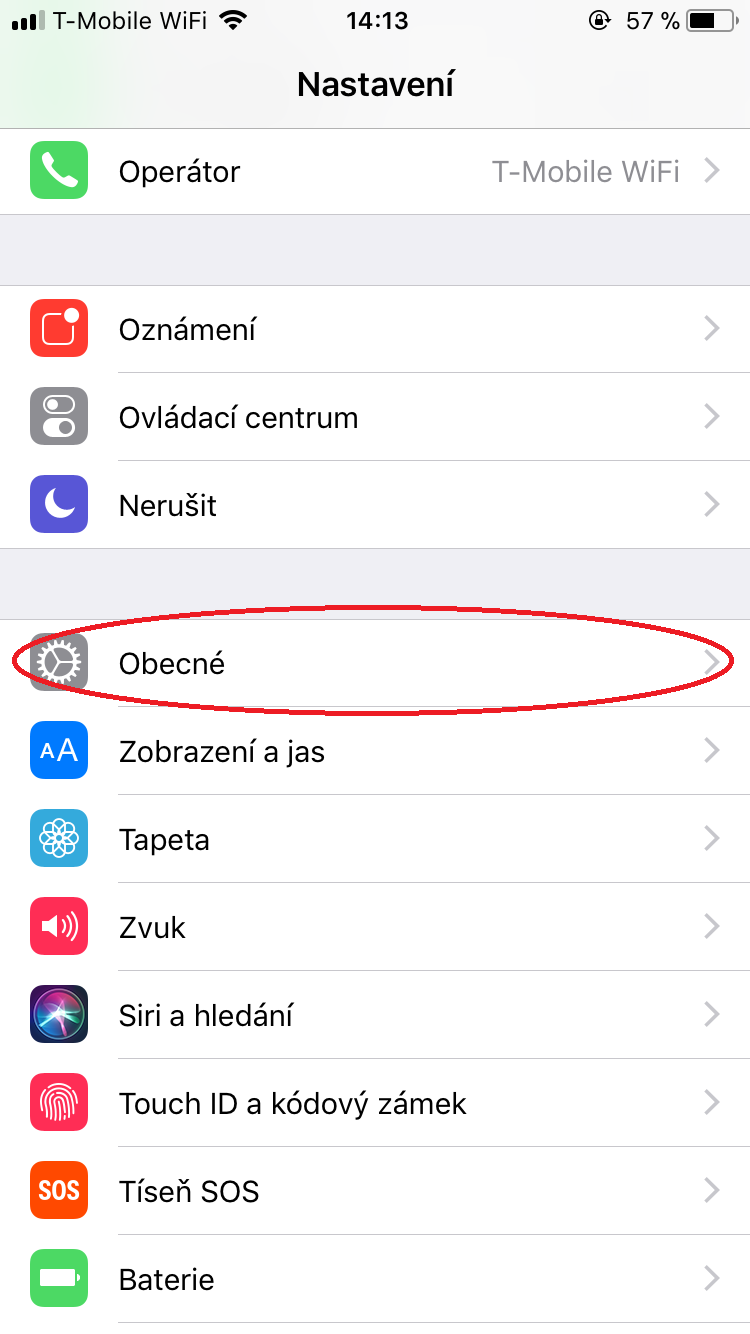The height and width of the screenshot is (1334, 750).
Task: Open Baterie settings
Action: click(x=375, y=1279)
